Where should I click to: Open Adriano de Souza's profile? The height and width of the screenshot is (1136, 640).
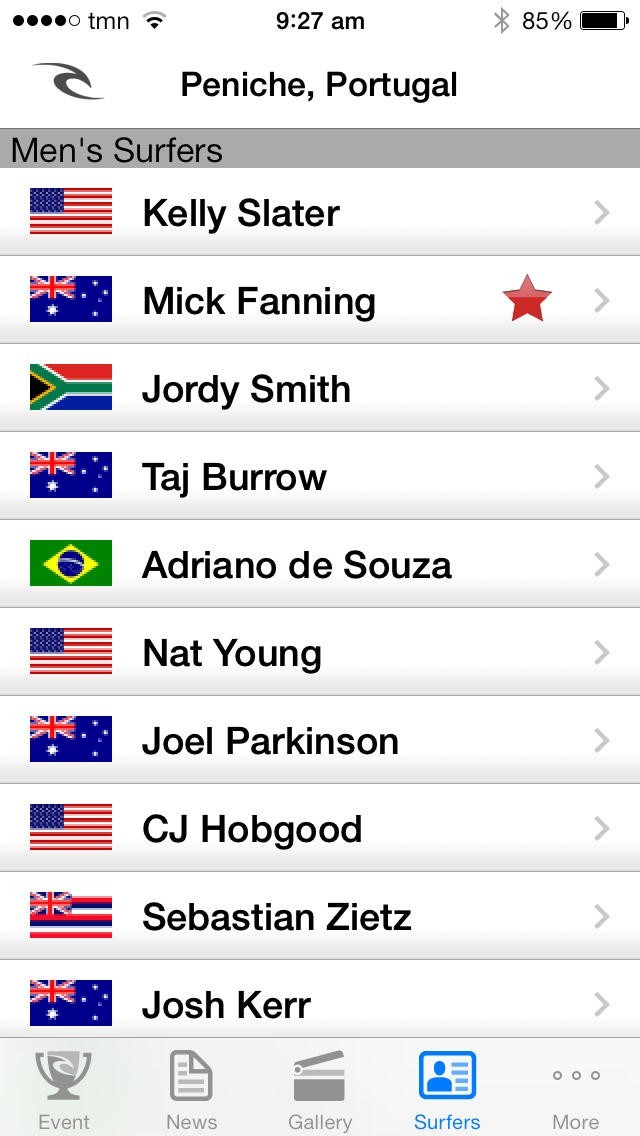[320, 564]
